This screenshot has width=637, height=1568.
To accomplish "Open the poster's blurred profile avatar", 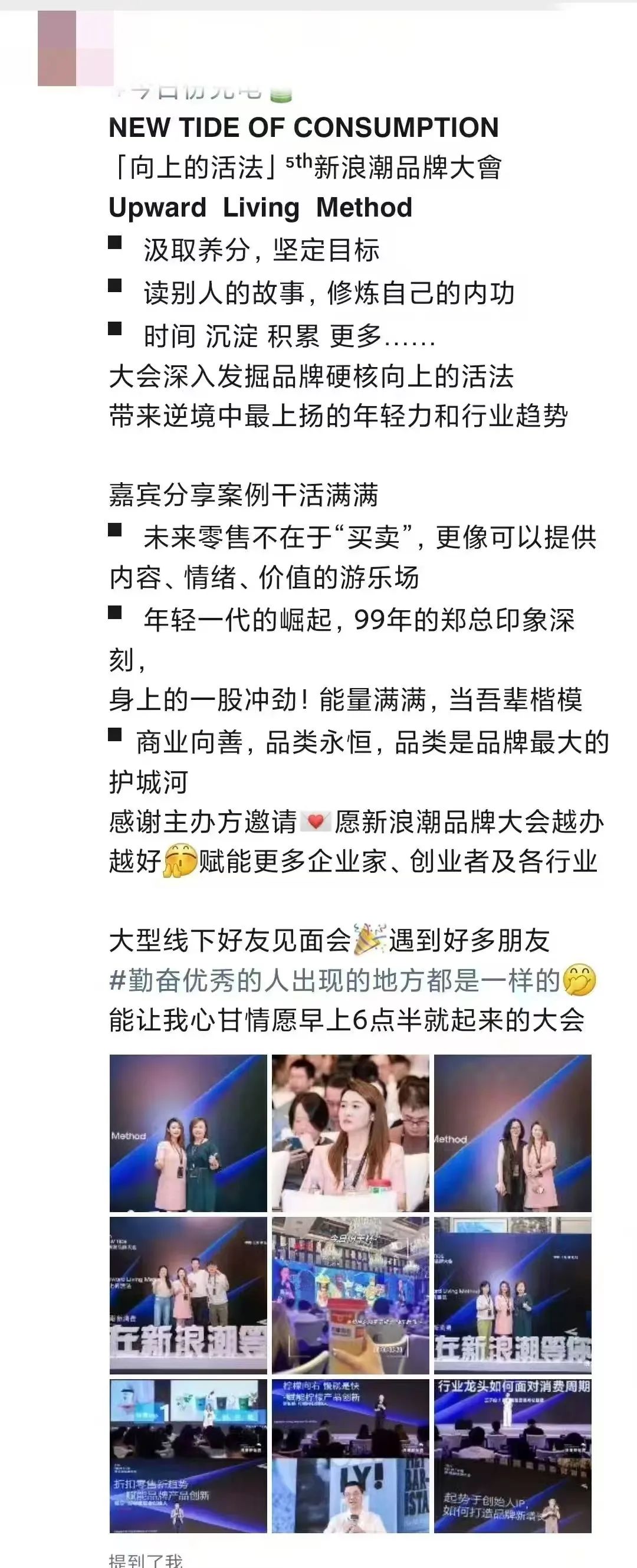I will tap(75, 49).
